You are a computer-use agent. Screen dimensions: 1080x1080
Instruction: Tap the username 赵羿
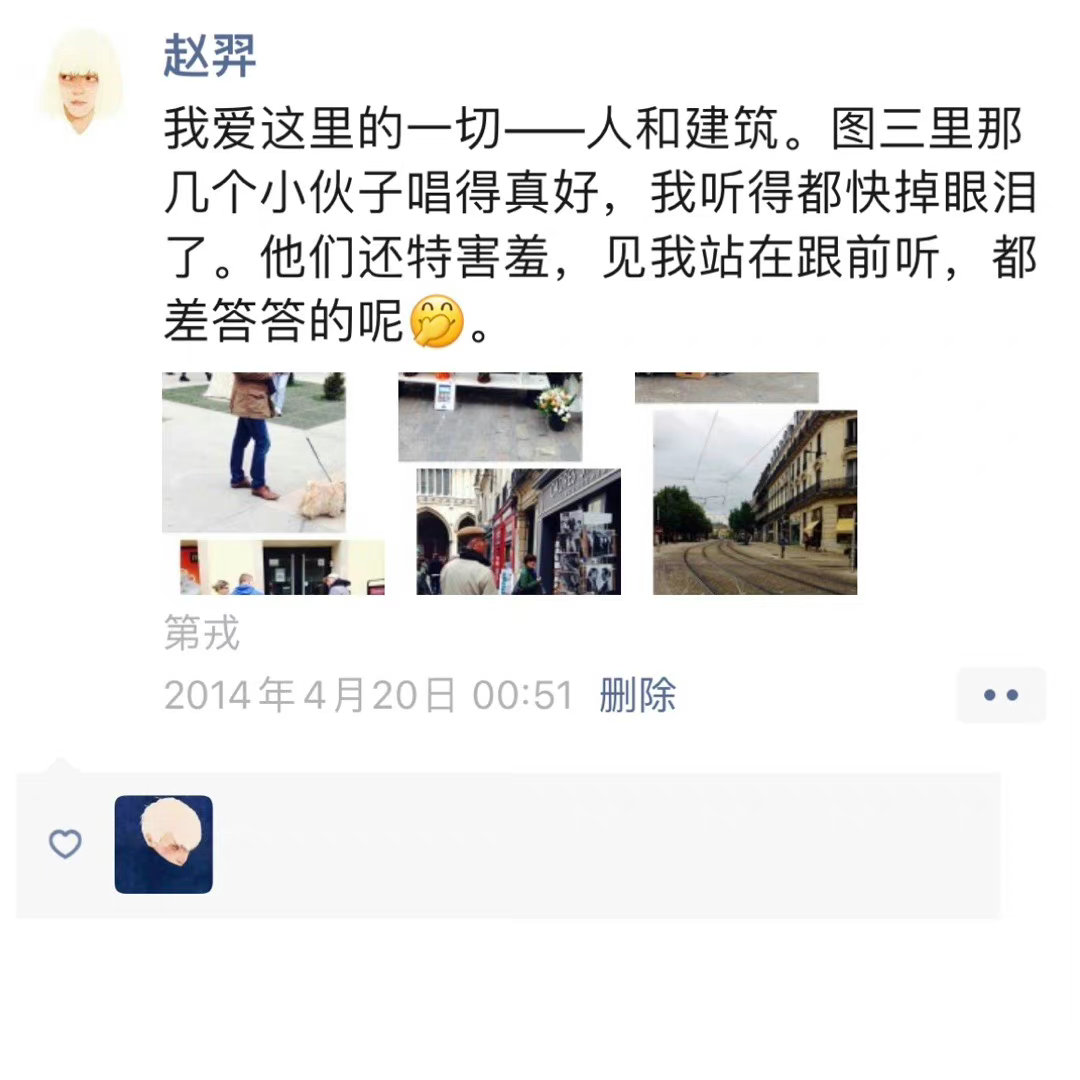click(x=210, y=57)
